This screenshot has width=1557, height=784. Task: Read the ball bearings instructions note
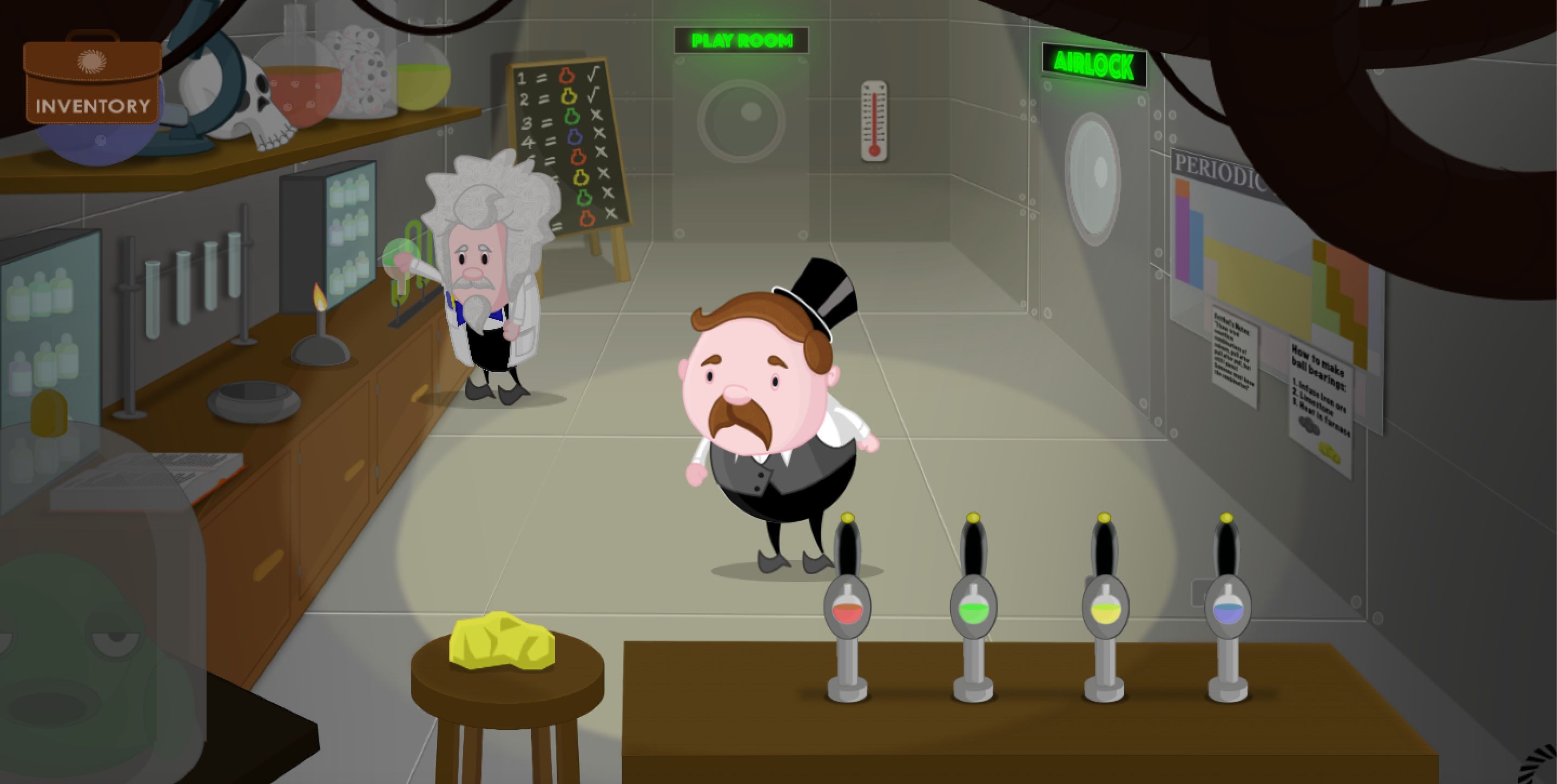(x=1321, y=404)
